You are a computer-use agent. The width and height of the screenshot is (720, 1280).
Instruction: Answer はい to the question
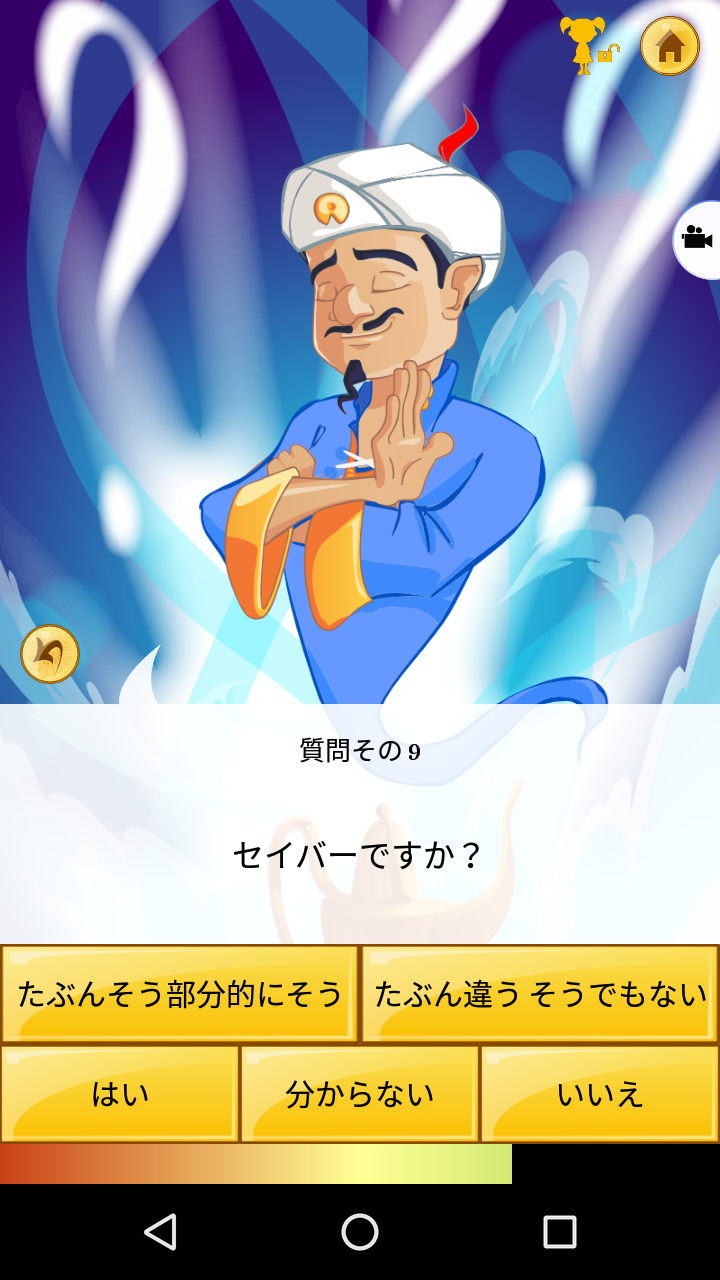point(120,1094)
